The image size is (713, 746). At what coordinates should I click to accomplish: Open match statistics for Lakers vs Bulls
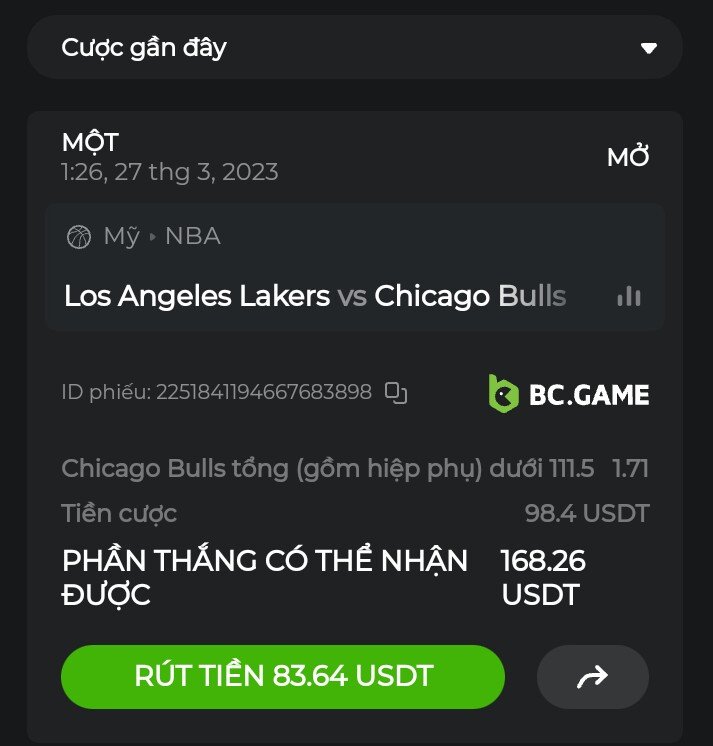point(629,296)
